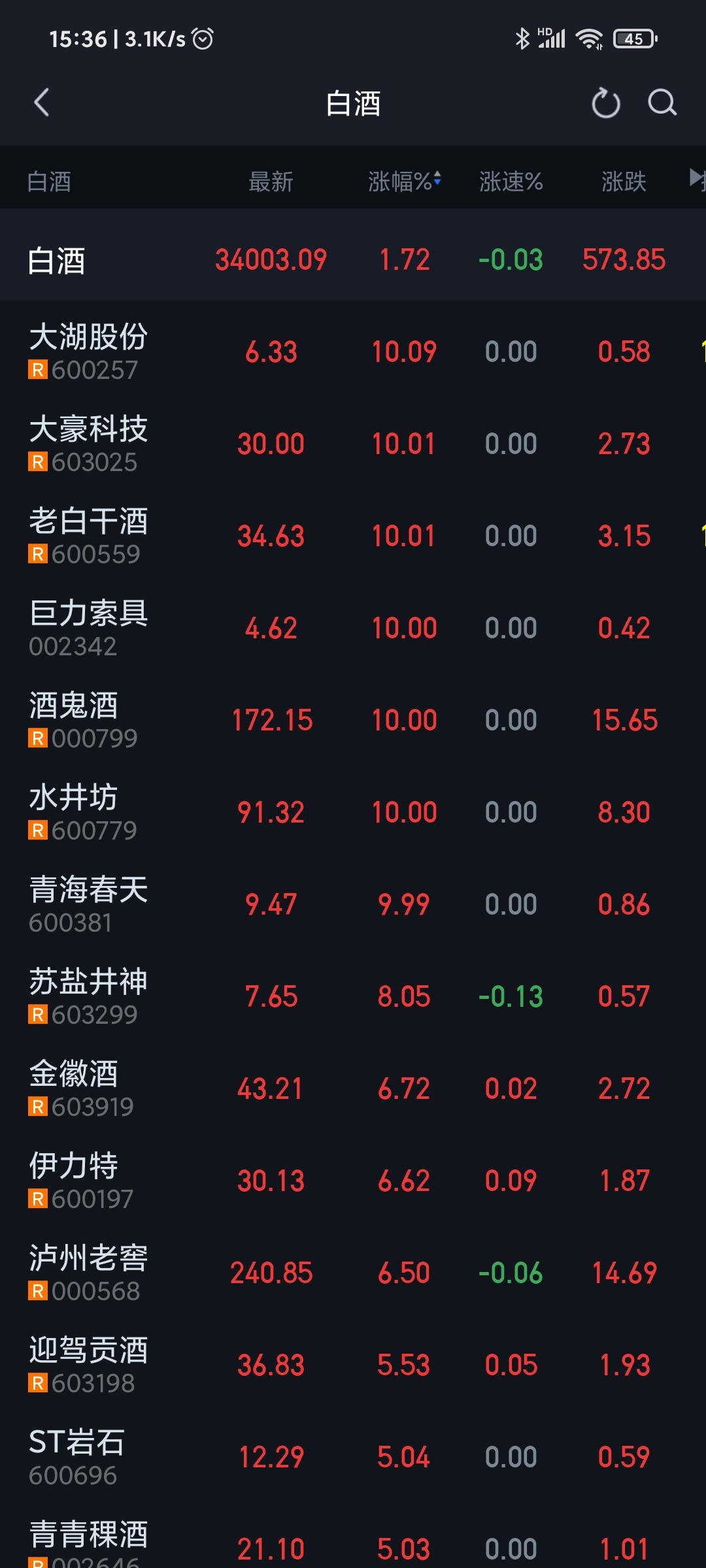706x1568 pixels.
Task: Open the search magnifier icon
Action: click(x=662, y=103)
